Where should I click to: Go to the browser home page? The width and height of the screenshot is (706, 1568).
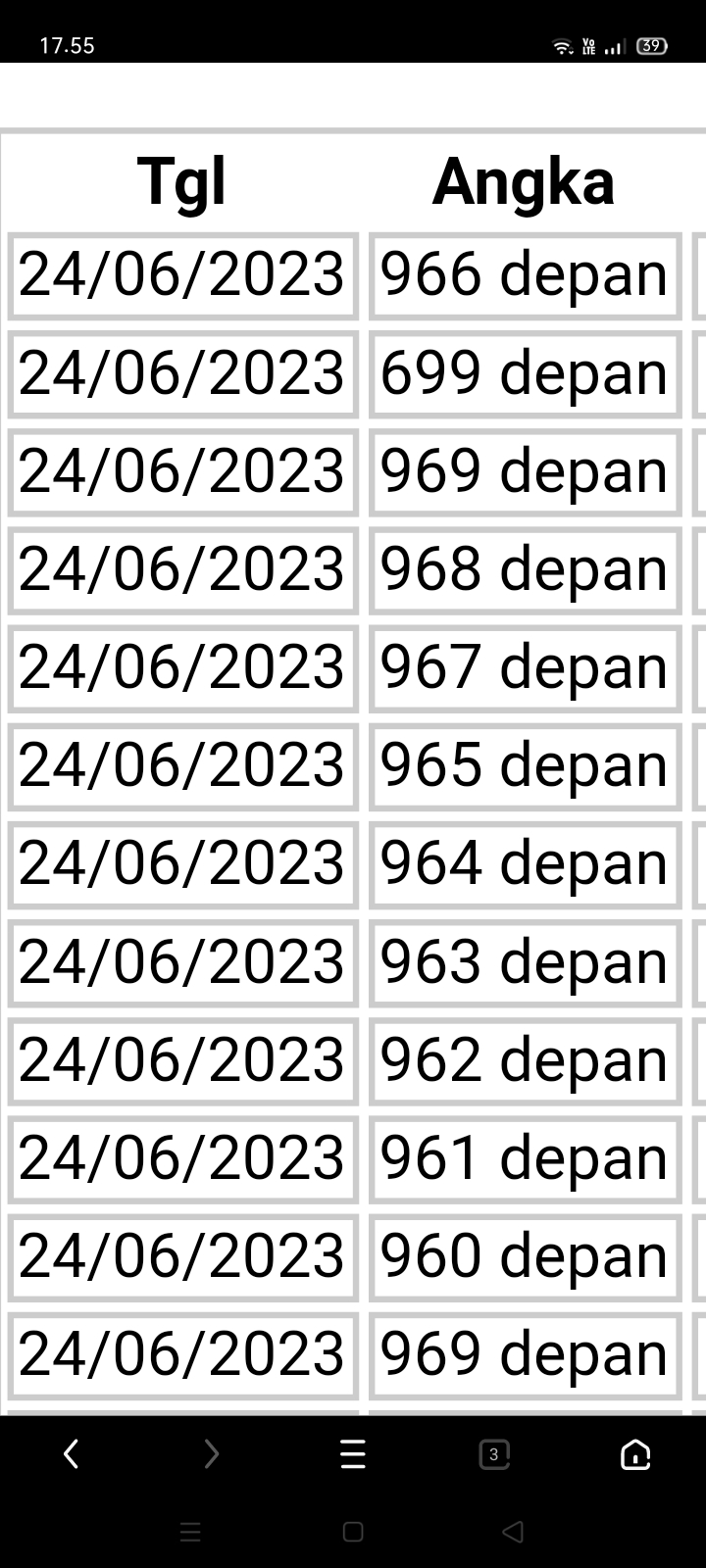point(635,1454)
